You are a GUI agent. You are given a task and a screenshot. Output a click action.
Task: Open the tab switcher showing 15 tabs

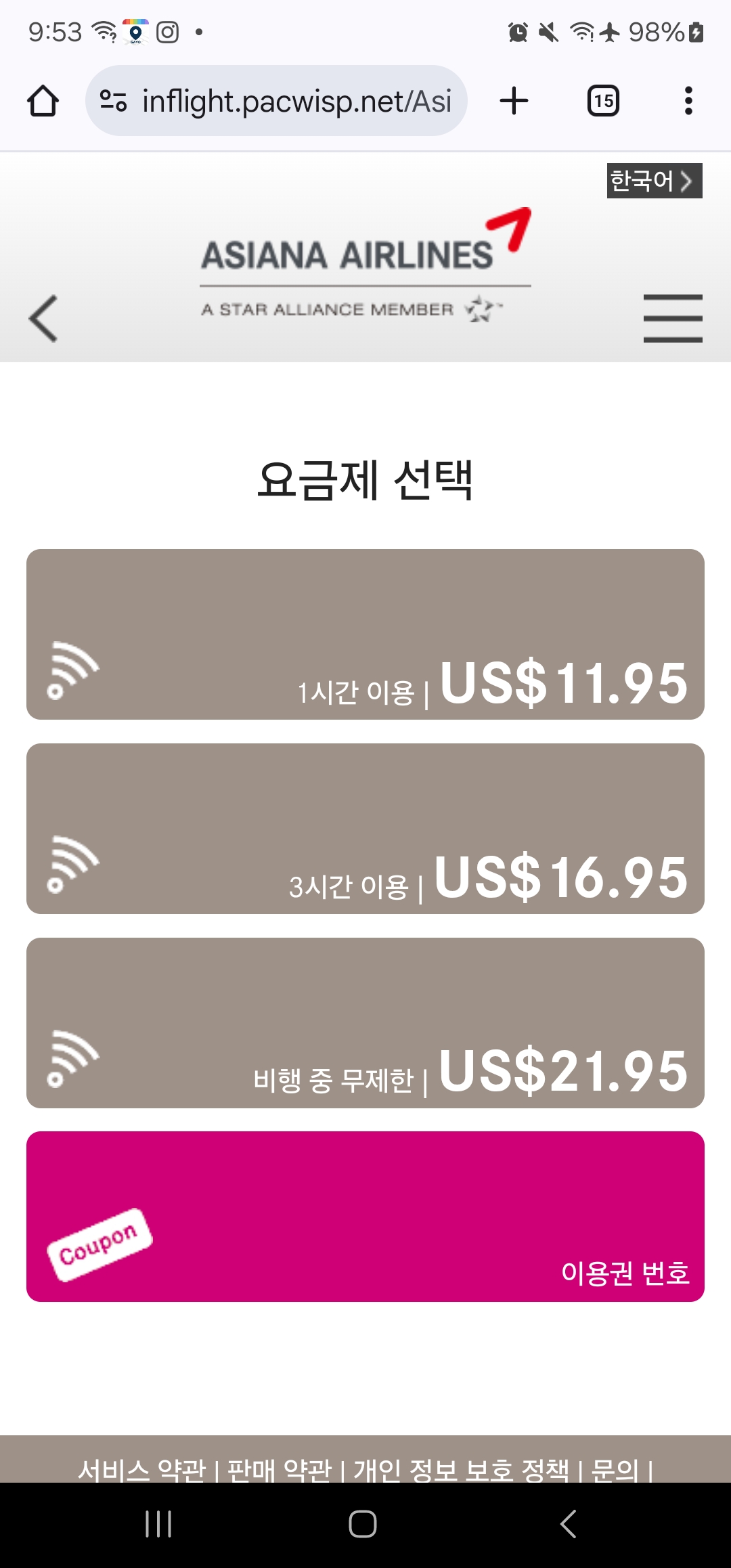[603, 101]
